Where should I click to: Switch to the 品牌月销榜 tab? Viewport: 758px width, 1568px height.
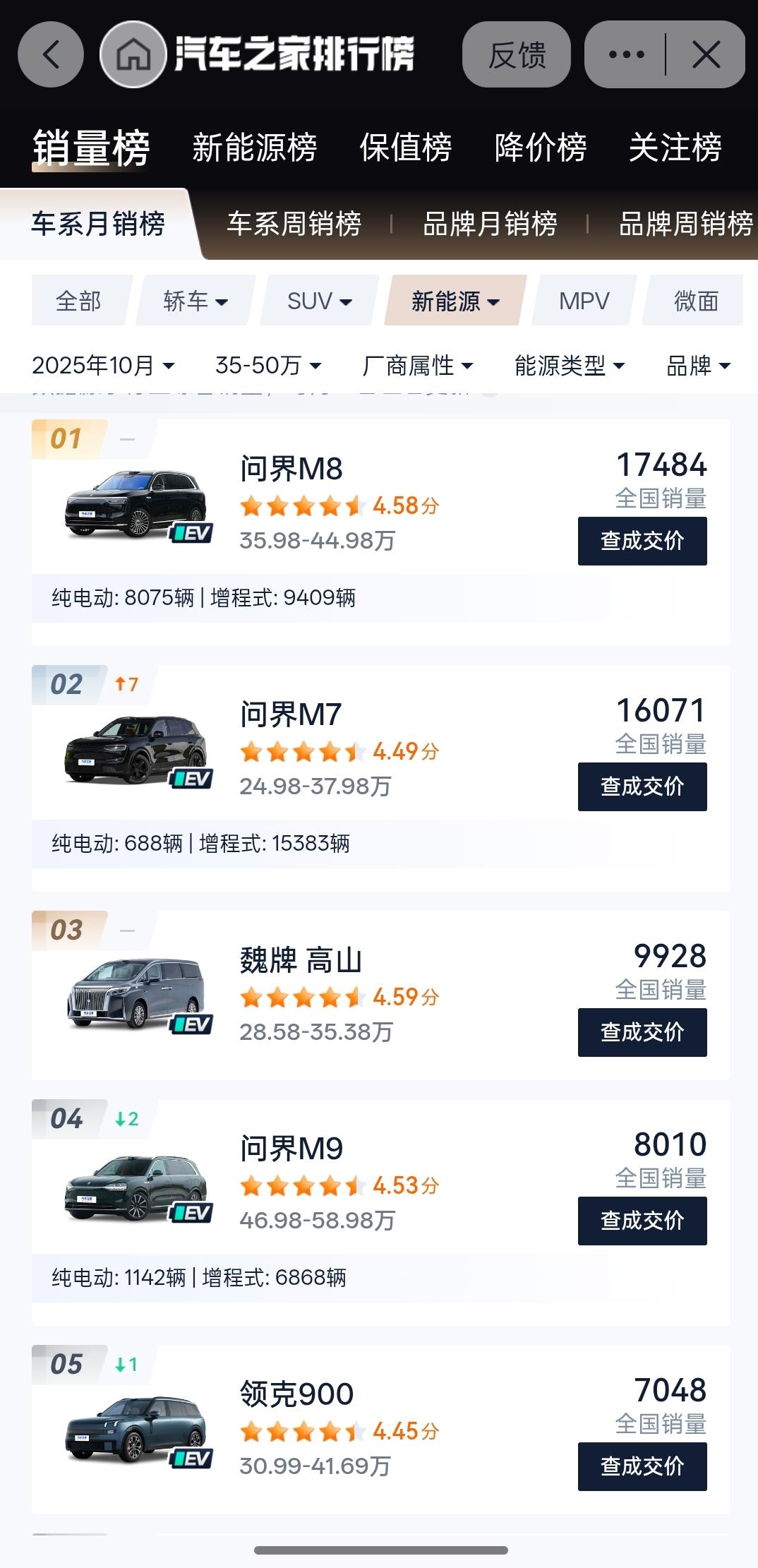pos(490,225)
